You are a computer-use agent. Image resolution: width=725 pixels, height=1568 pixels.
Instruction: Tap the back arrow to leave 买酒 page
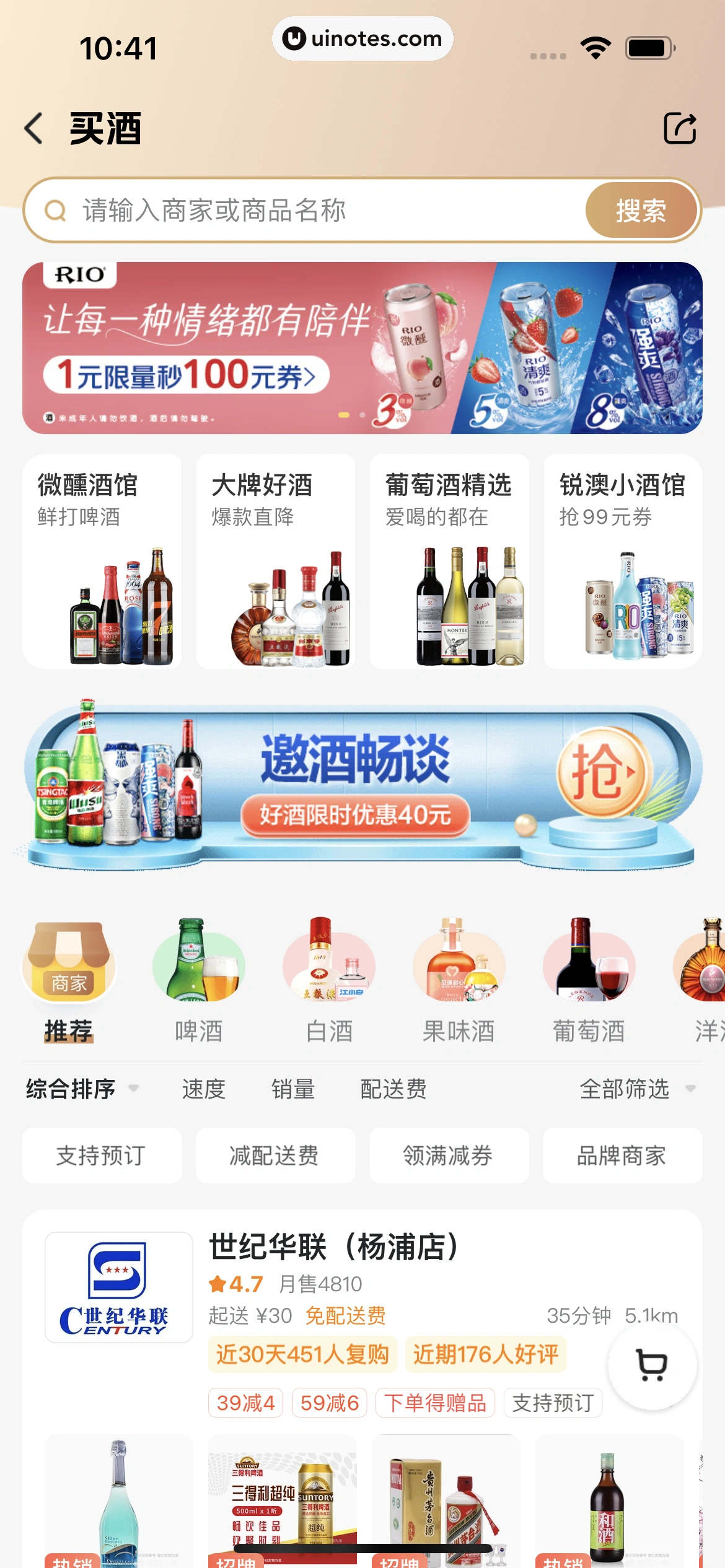32,129
